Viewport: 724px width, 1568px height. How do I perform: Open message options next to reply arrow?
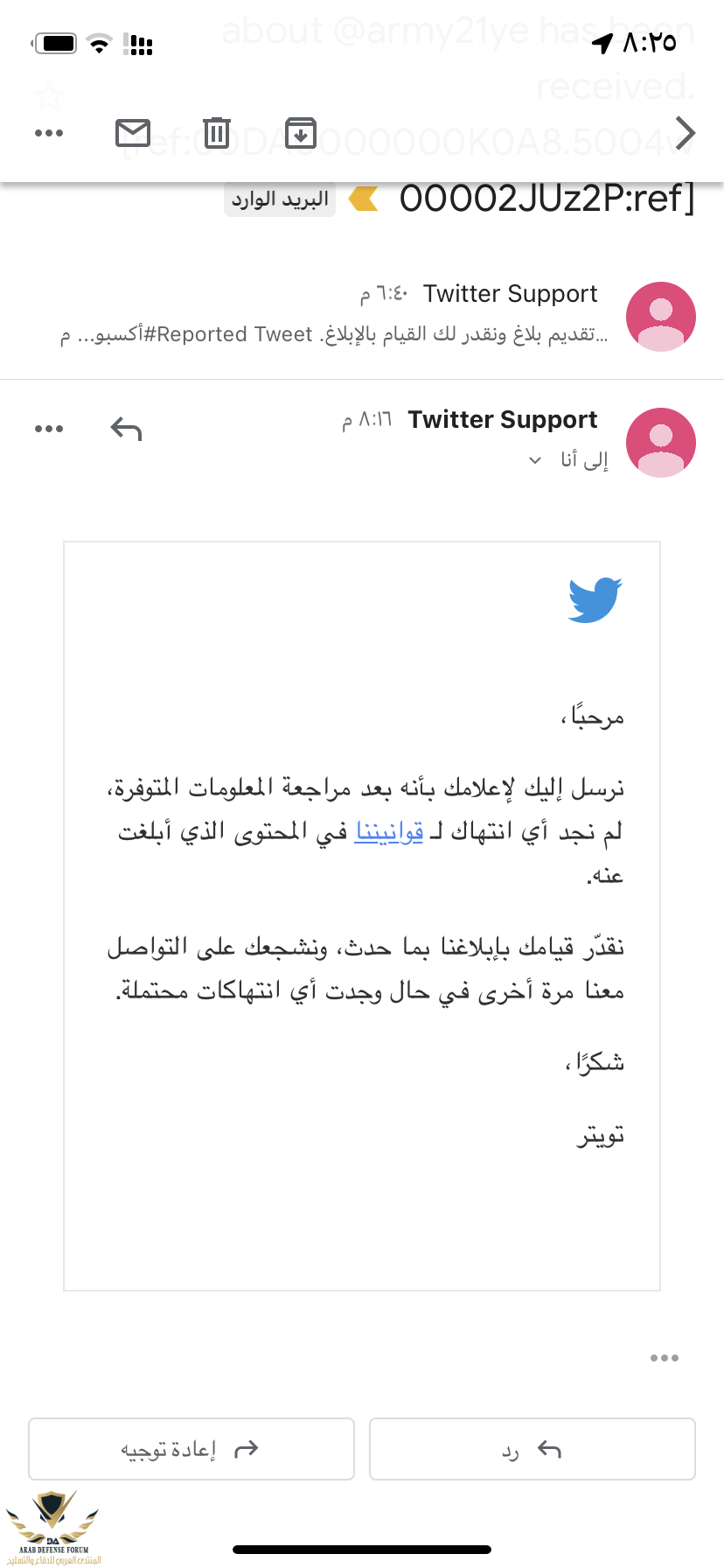point(48,429)
